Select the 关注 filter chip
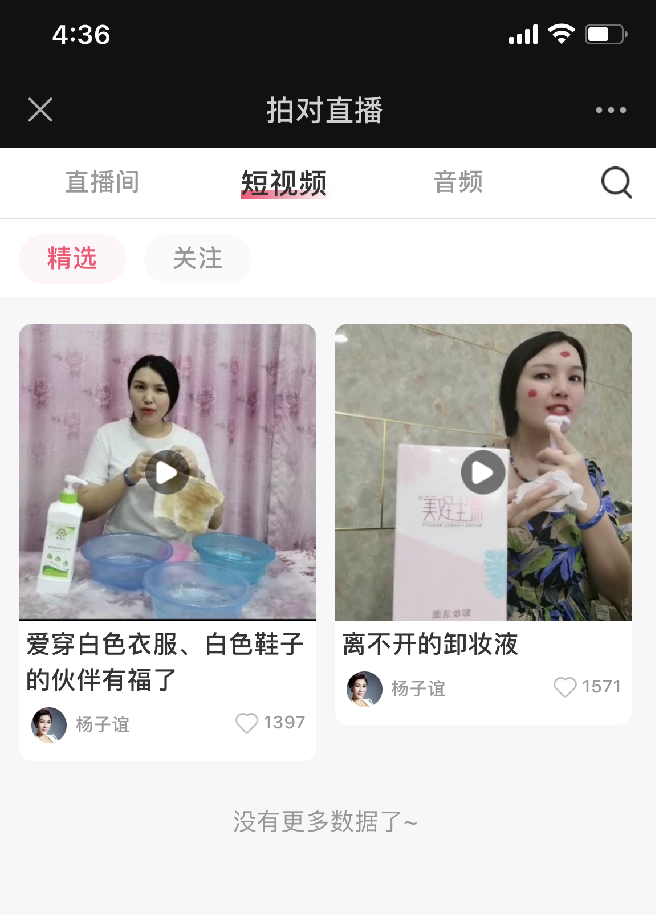 tap(198, 259)
